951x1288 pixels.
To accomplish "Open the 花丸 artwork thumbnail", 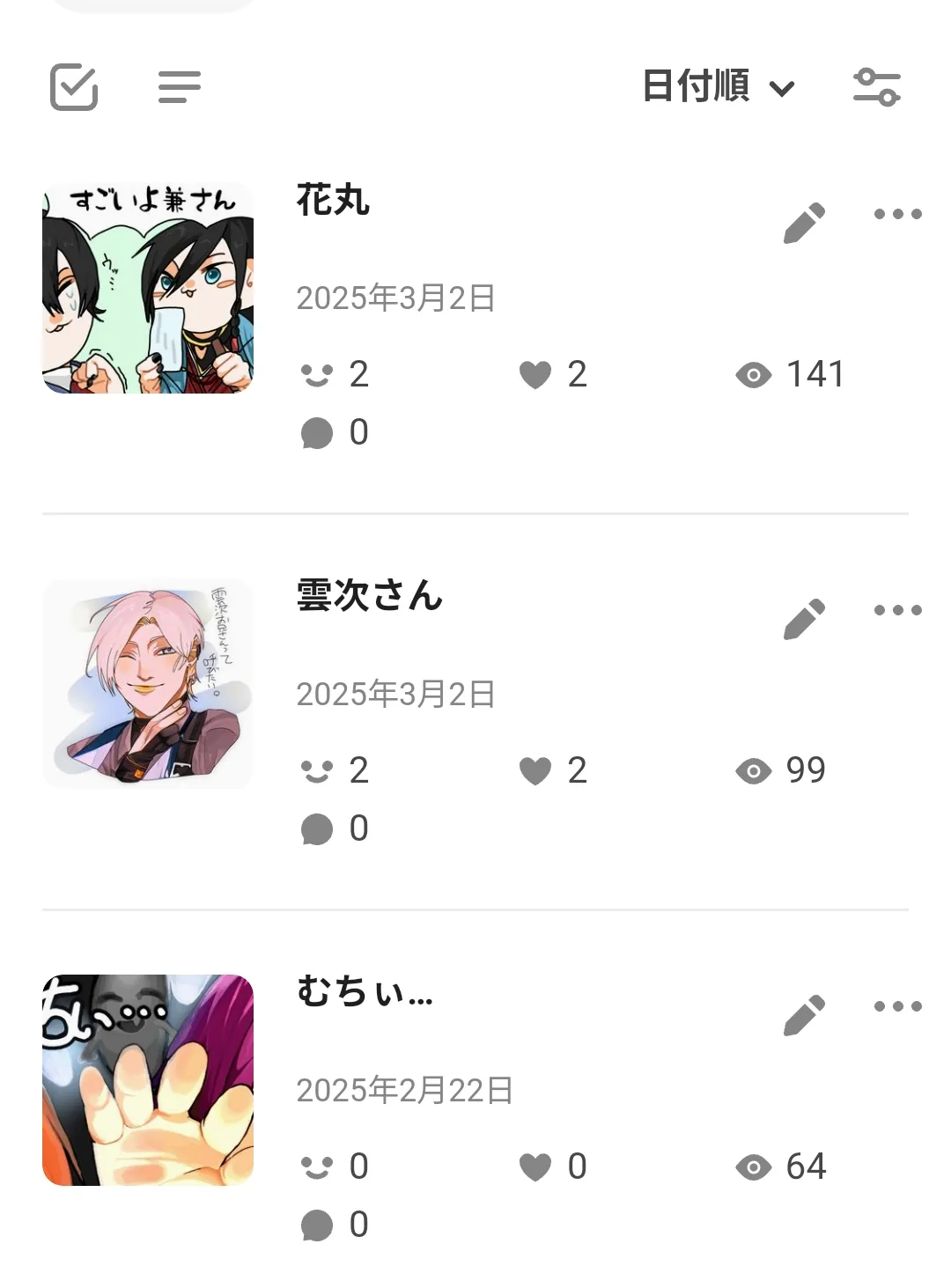I will point(148,288).
